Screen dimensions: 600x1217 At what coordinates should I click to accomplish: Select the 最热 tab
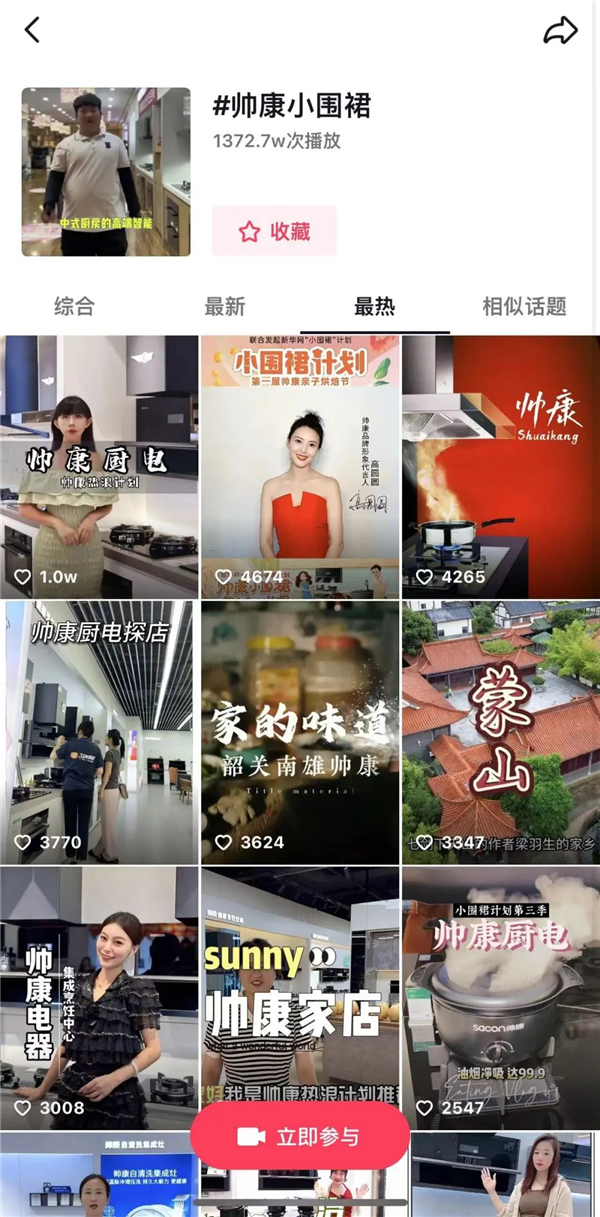[x=374, y=307]
